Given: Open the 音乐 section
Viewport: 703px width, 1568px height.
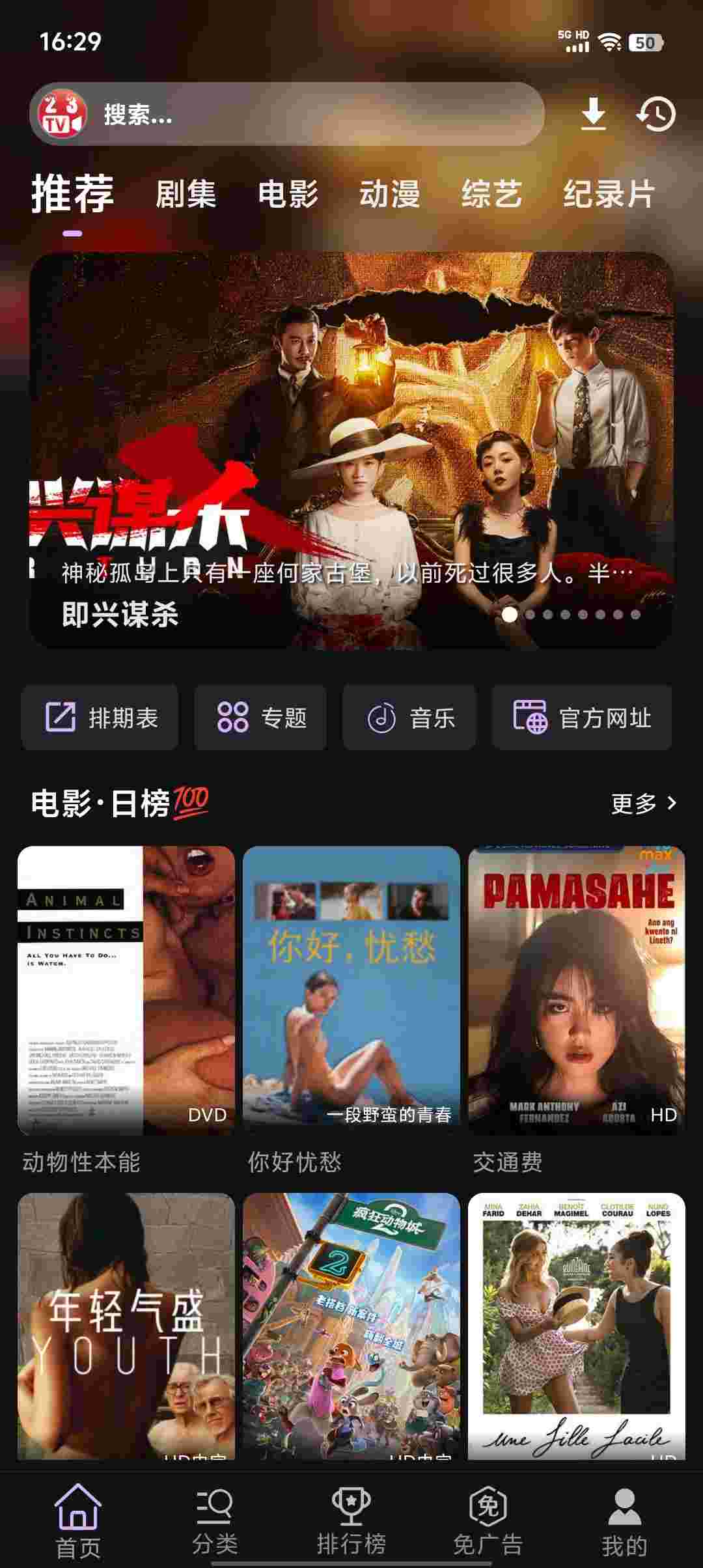Looking at the screenshot, I should point(409,718).
